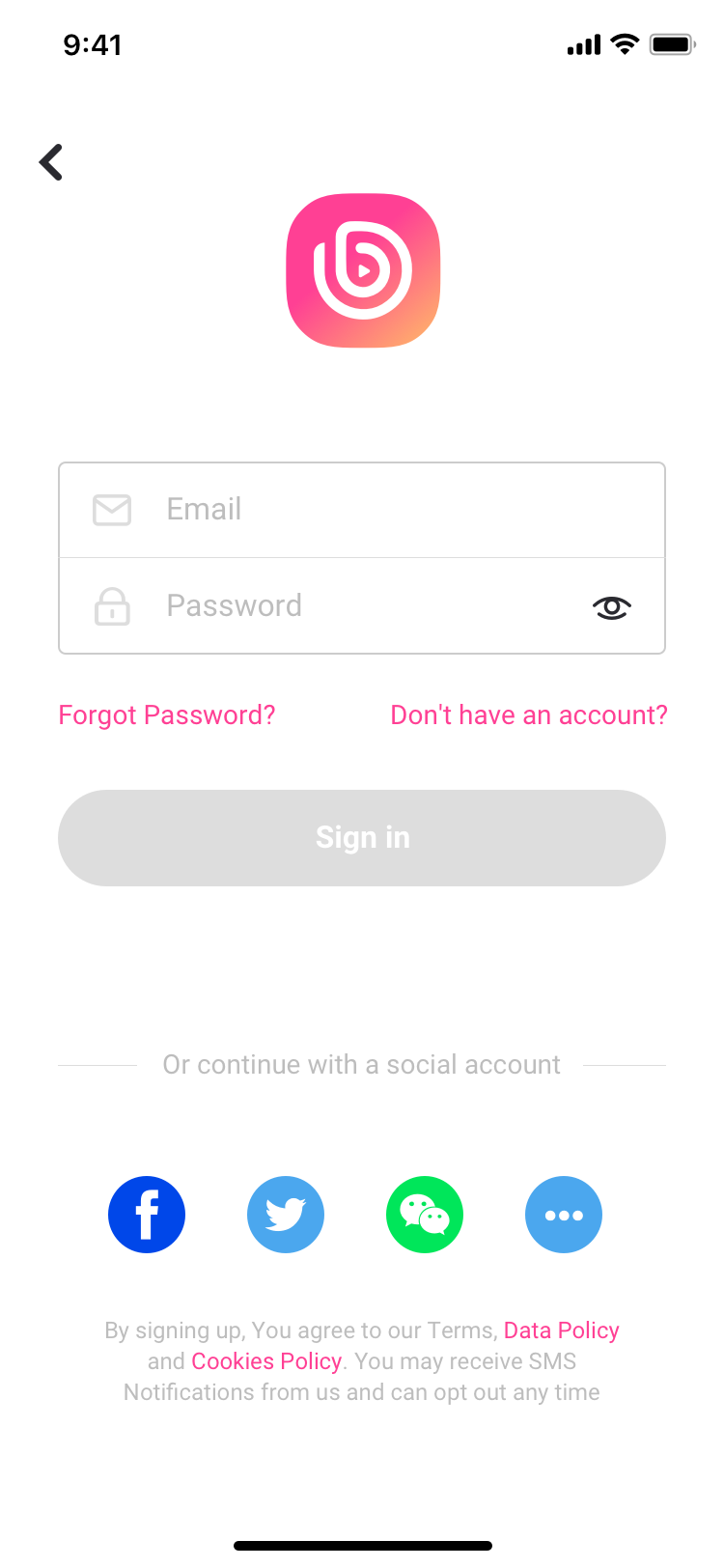The height and width of the screenshot is (1568, 724).
Task: Click the envelope icon in the Email field
Action: (x=111, y=510)
